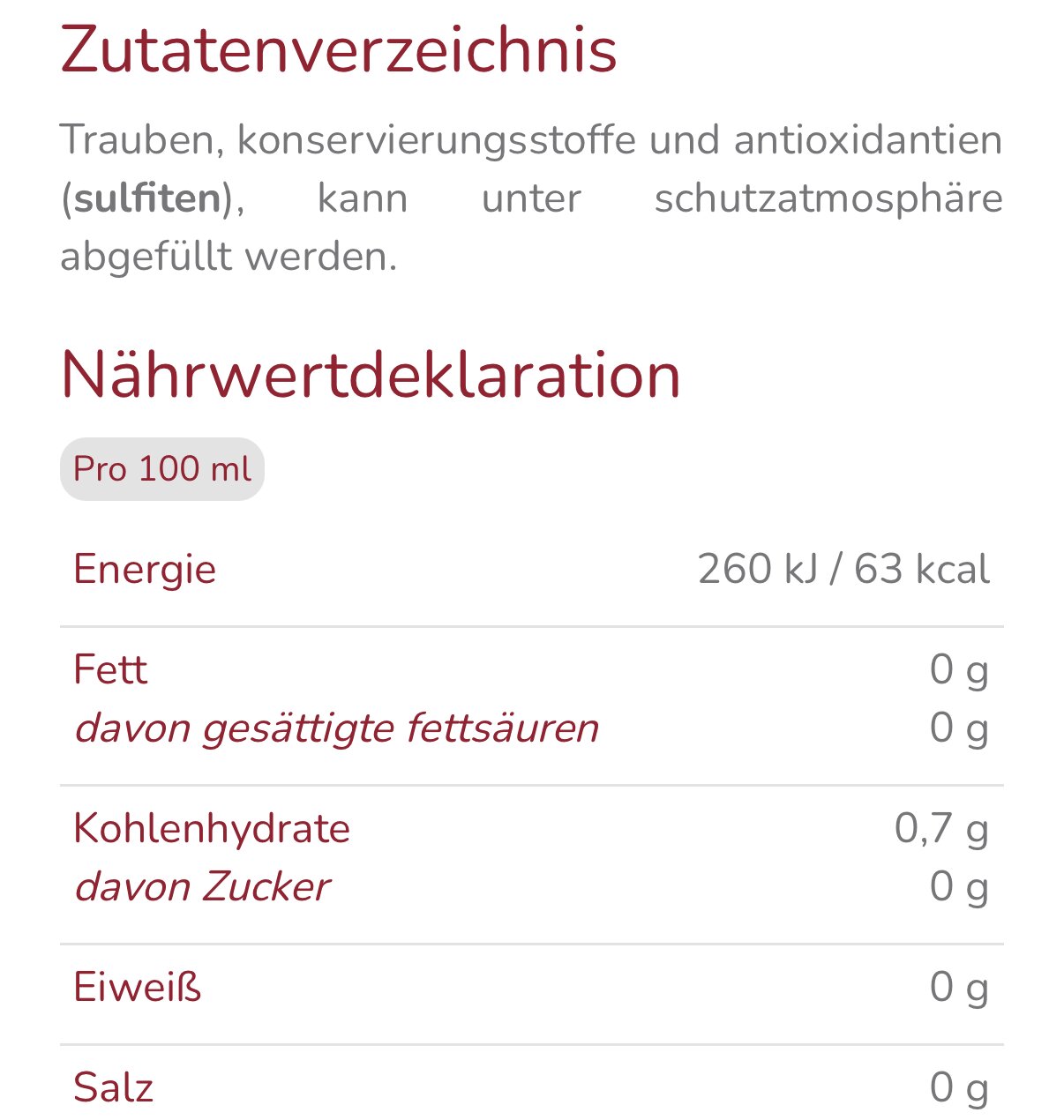This screenshot has height=1120, width=1064.
Task: Select the Pro 100 ml chip
Action: [162, 469]
